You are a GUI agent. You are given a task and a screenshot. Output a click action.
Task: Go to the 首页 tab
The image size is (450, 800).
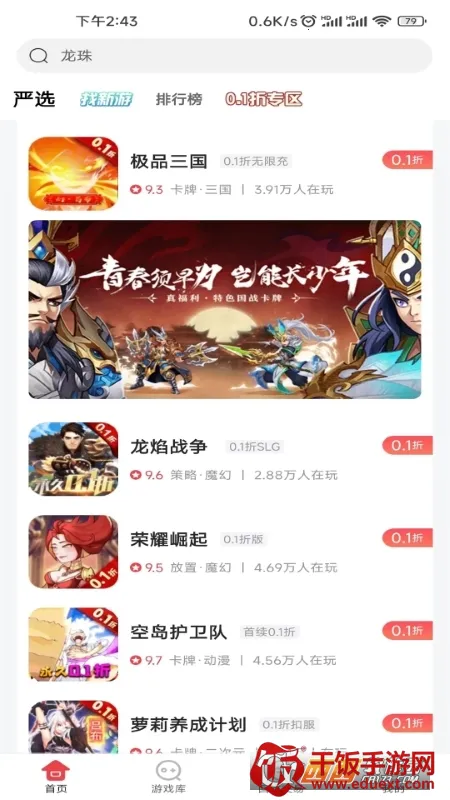point(56,777)
